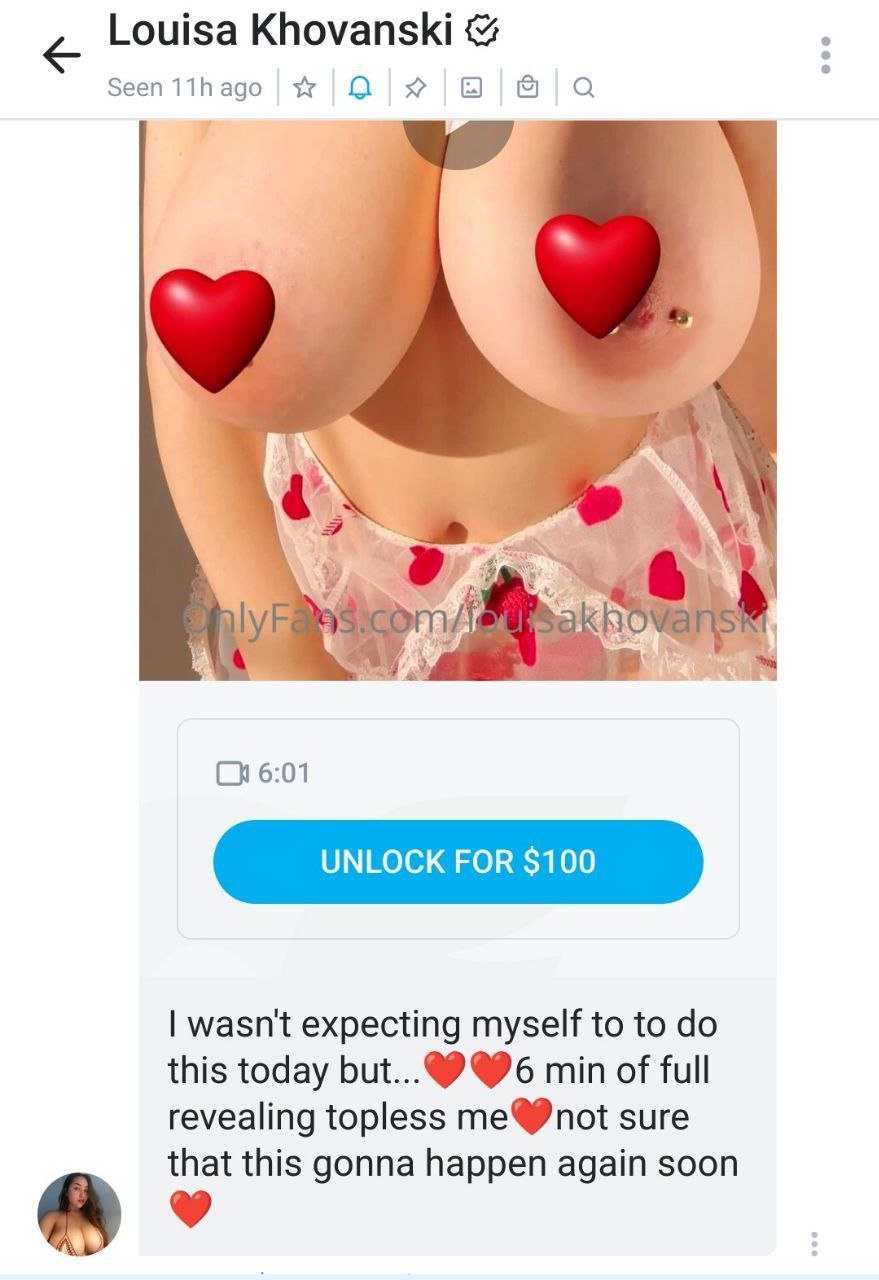Open the header overflow menu
Image resolution: width=879 pixels, height=1280 pixels.
(825, 55)
